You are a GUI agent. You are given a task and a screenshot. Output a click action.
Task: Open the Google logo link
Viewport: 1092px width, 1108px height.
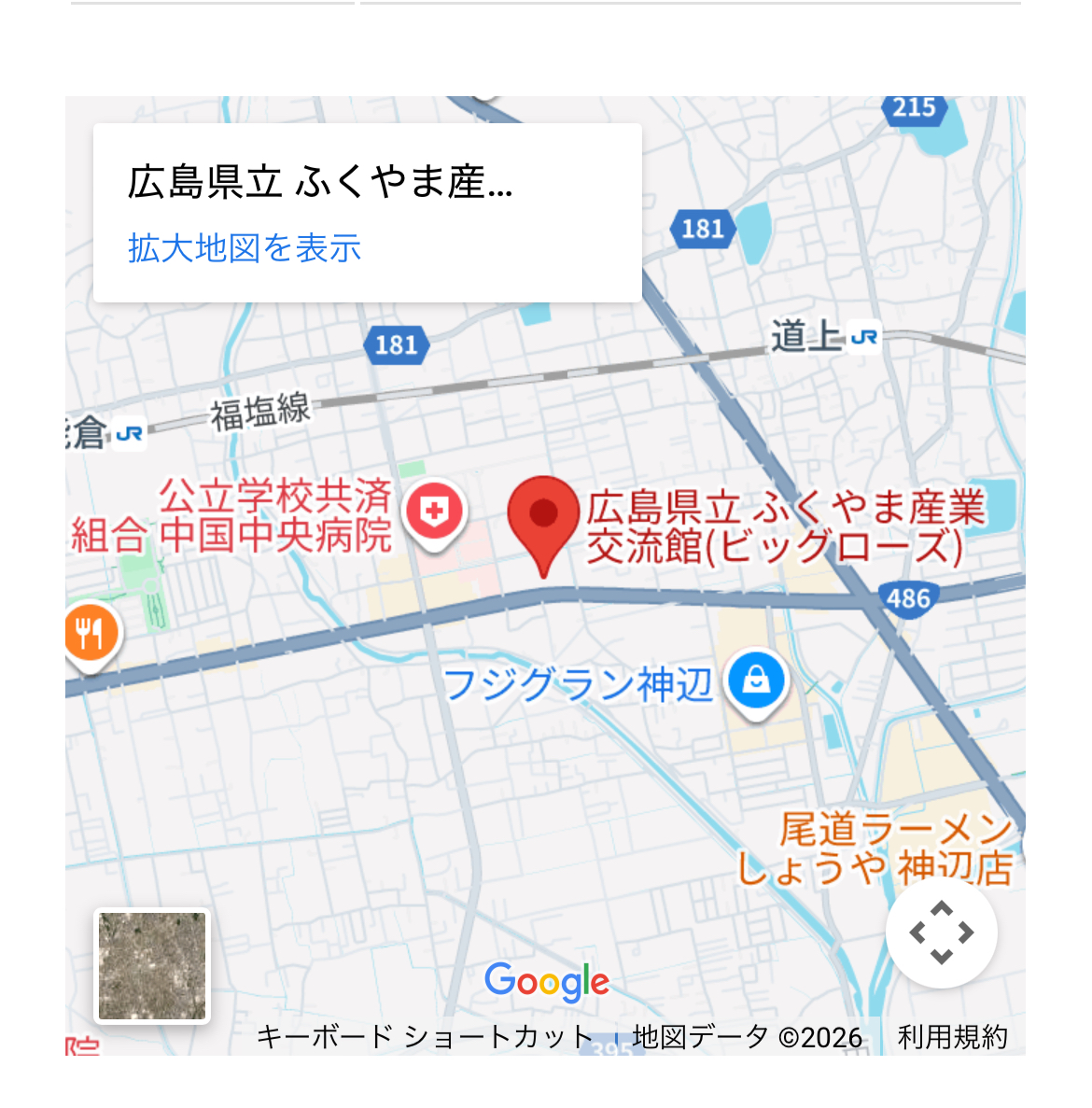coord(547,982)
